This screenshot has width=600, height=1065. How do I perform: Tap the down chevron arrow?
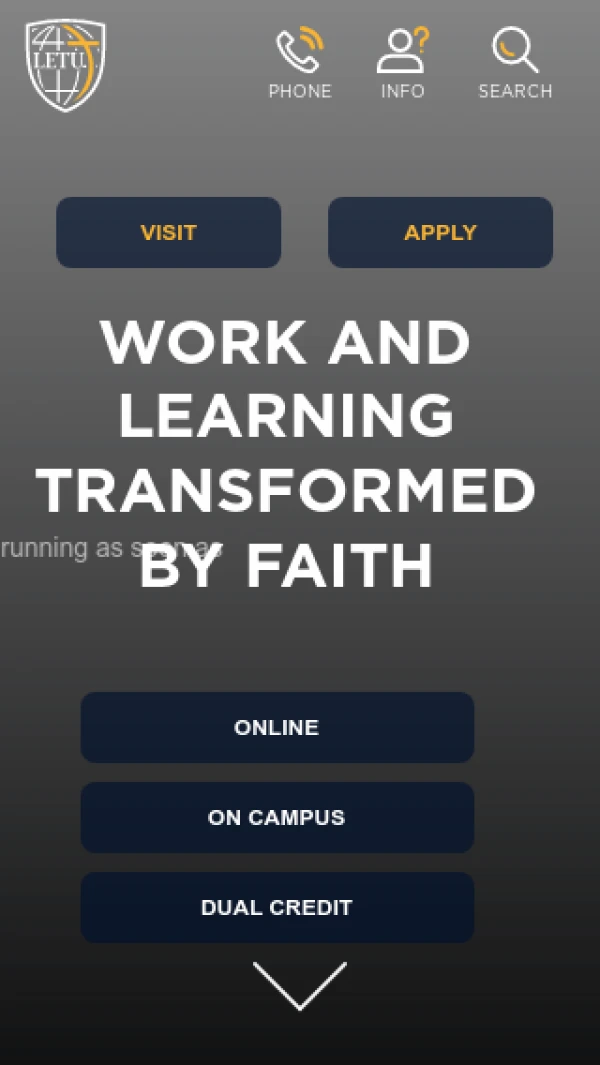coord(299,986)
